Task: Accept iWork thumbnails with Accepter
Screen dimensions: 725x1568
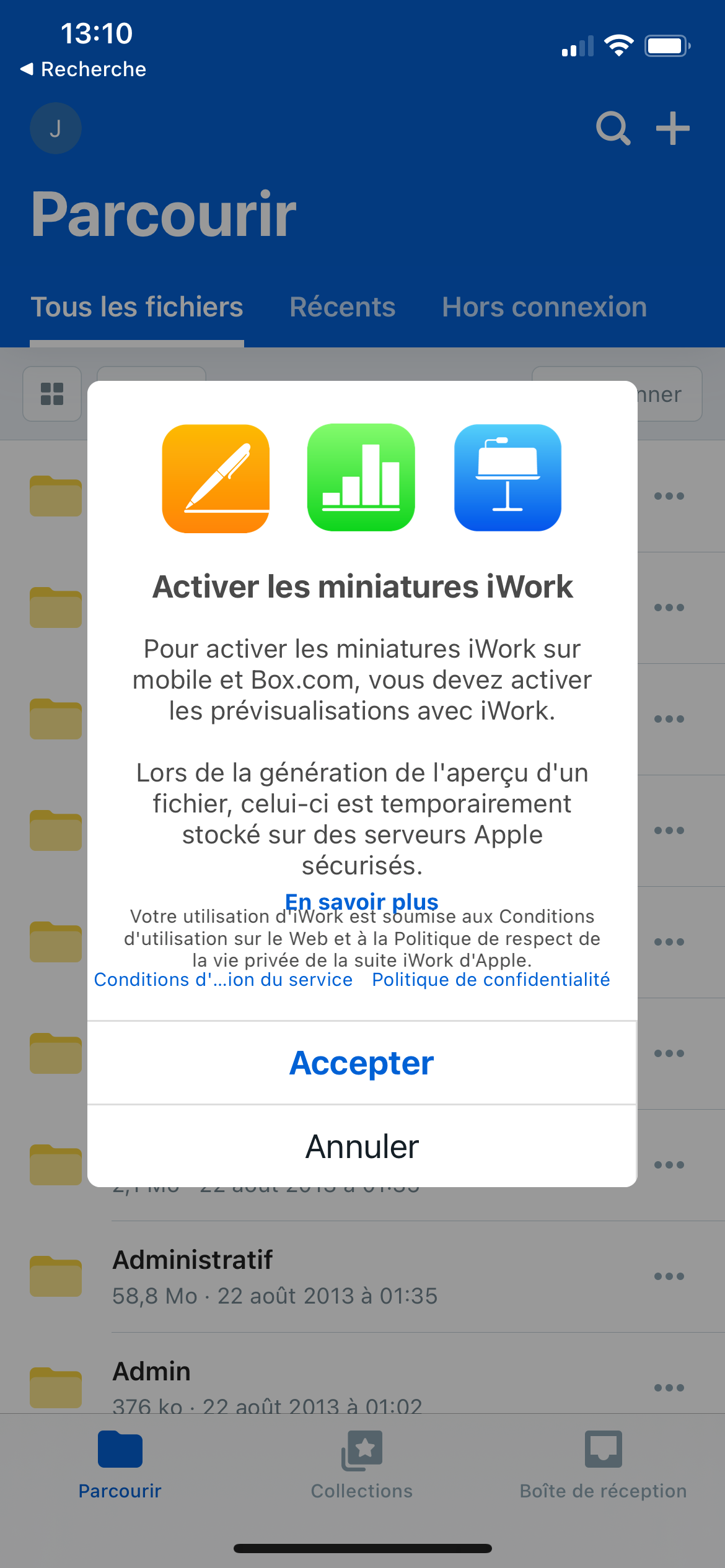Action: [x=362, y=1063]
